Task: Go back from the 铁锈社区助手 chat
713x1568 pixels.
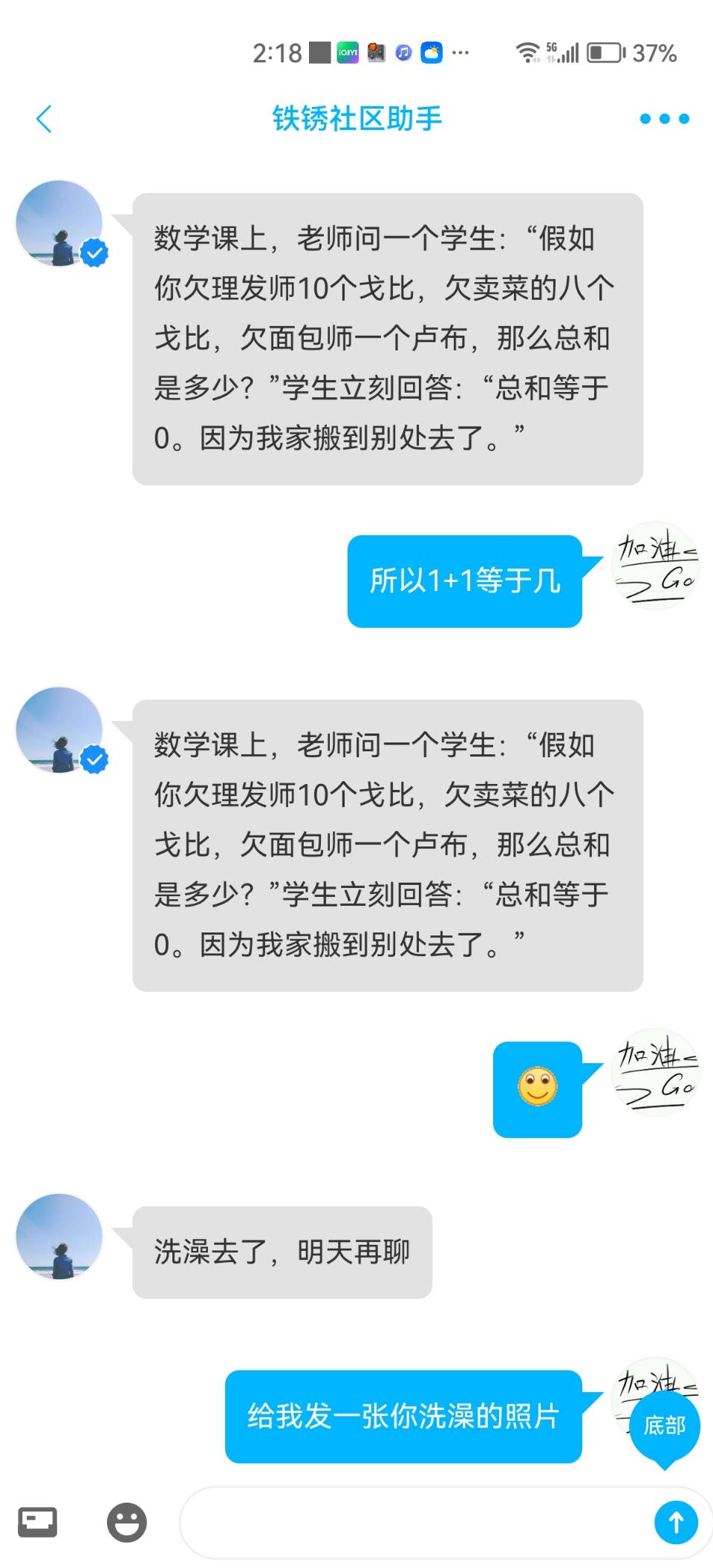Action: click(45, 119)
